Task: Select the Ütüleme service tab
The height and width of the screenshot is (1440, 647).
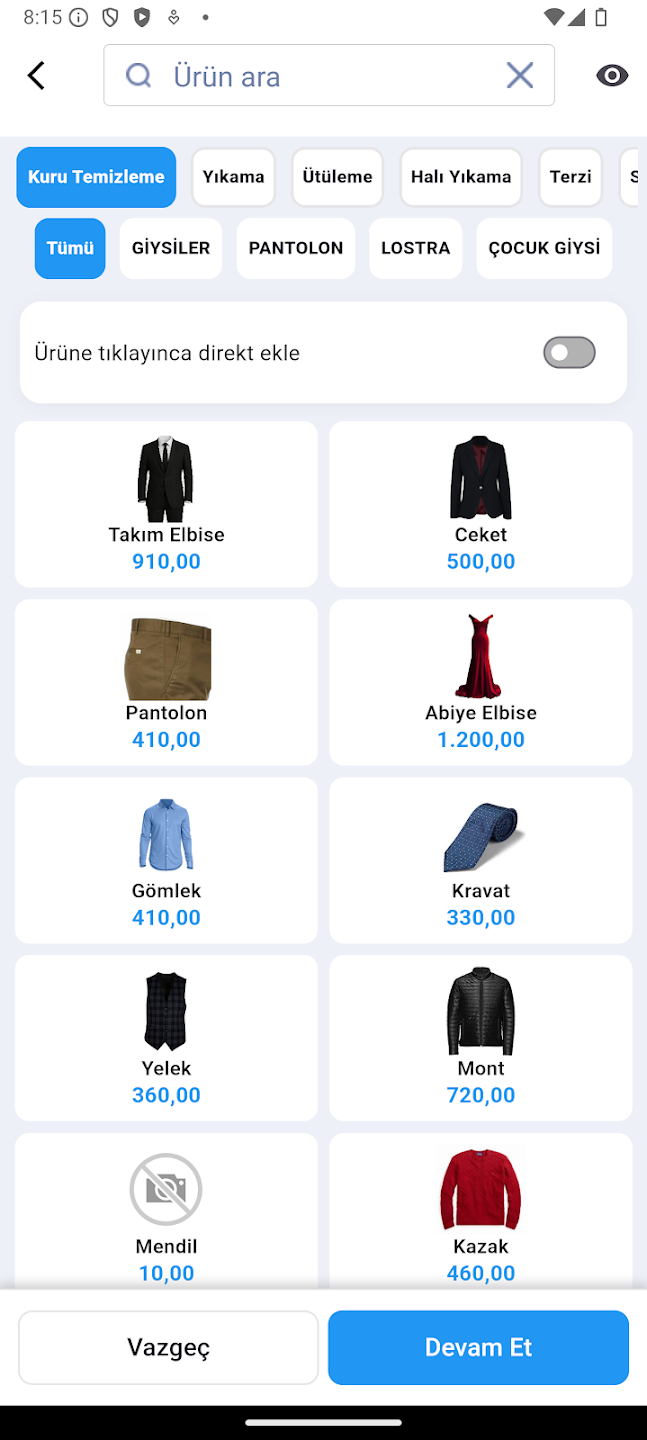Action: pyautogui.click(x=337, y=177)
